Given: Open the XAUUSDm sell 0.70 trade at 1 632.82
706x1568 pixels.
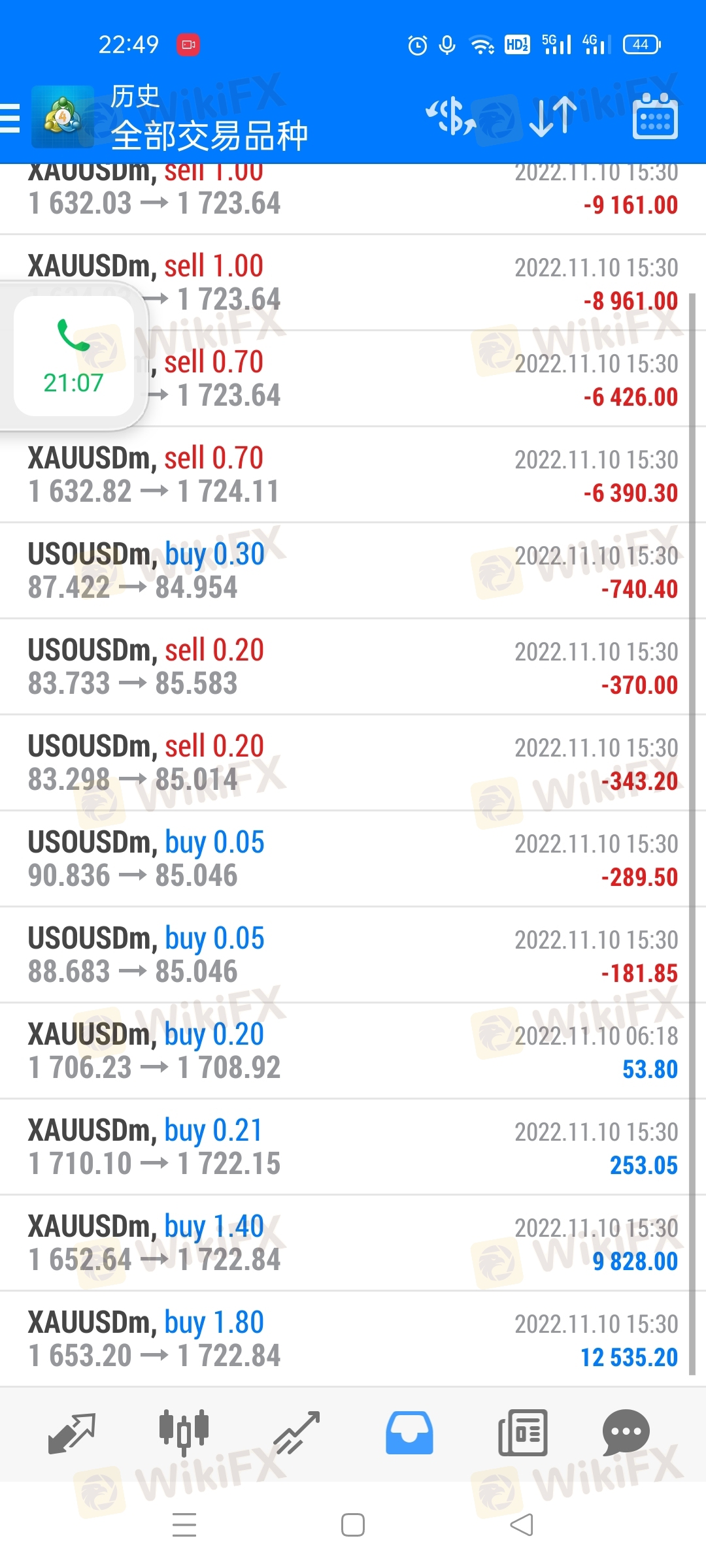Looking at the screenshot, I should click(353, 475).
